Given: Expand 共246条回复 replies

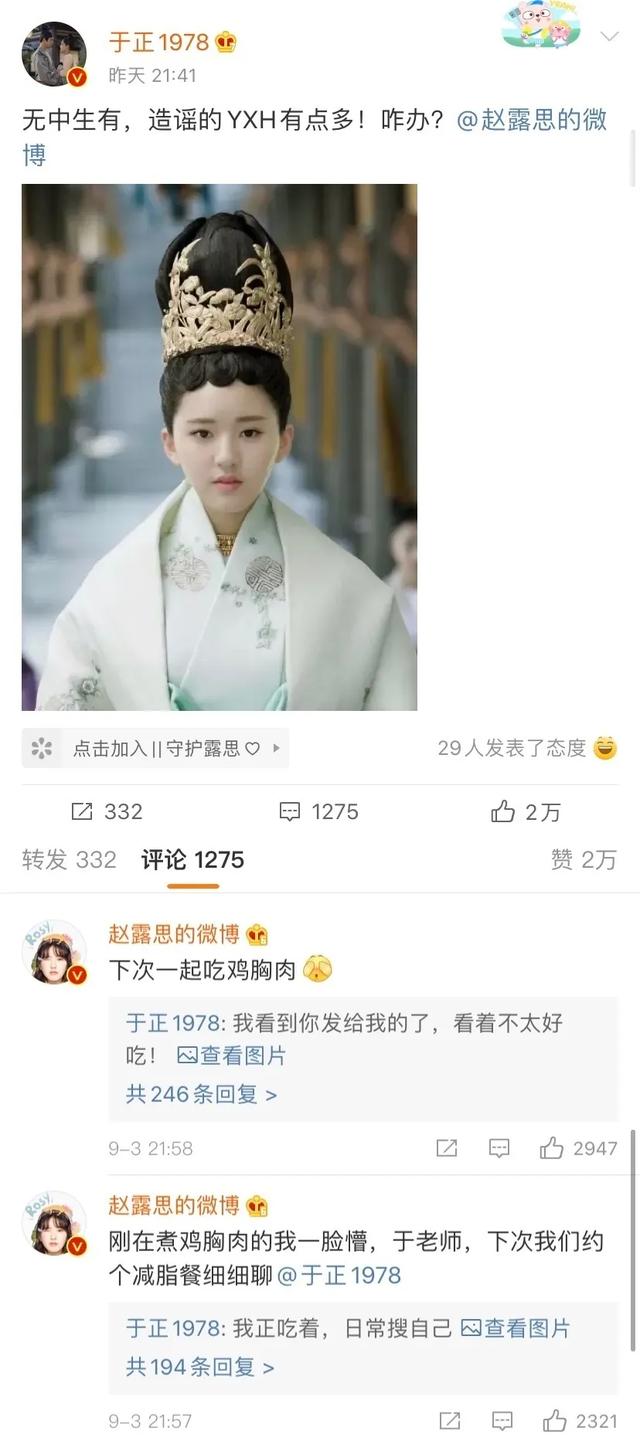Looking at the screenshot, I should 201,1094.
